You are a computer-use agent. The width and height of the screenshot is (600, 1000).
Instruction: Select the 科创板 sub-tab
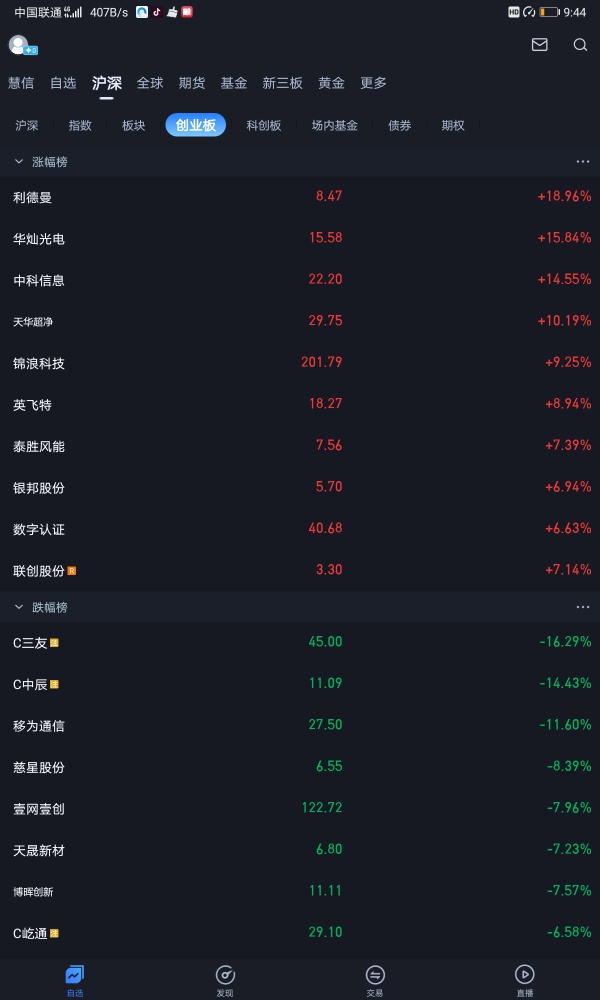tap(264, 125)
